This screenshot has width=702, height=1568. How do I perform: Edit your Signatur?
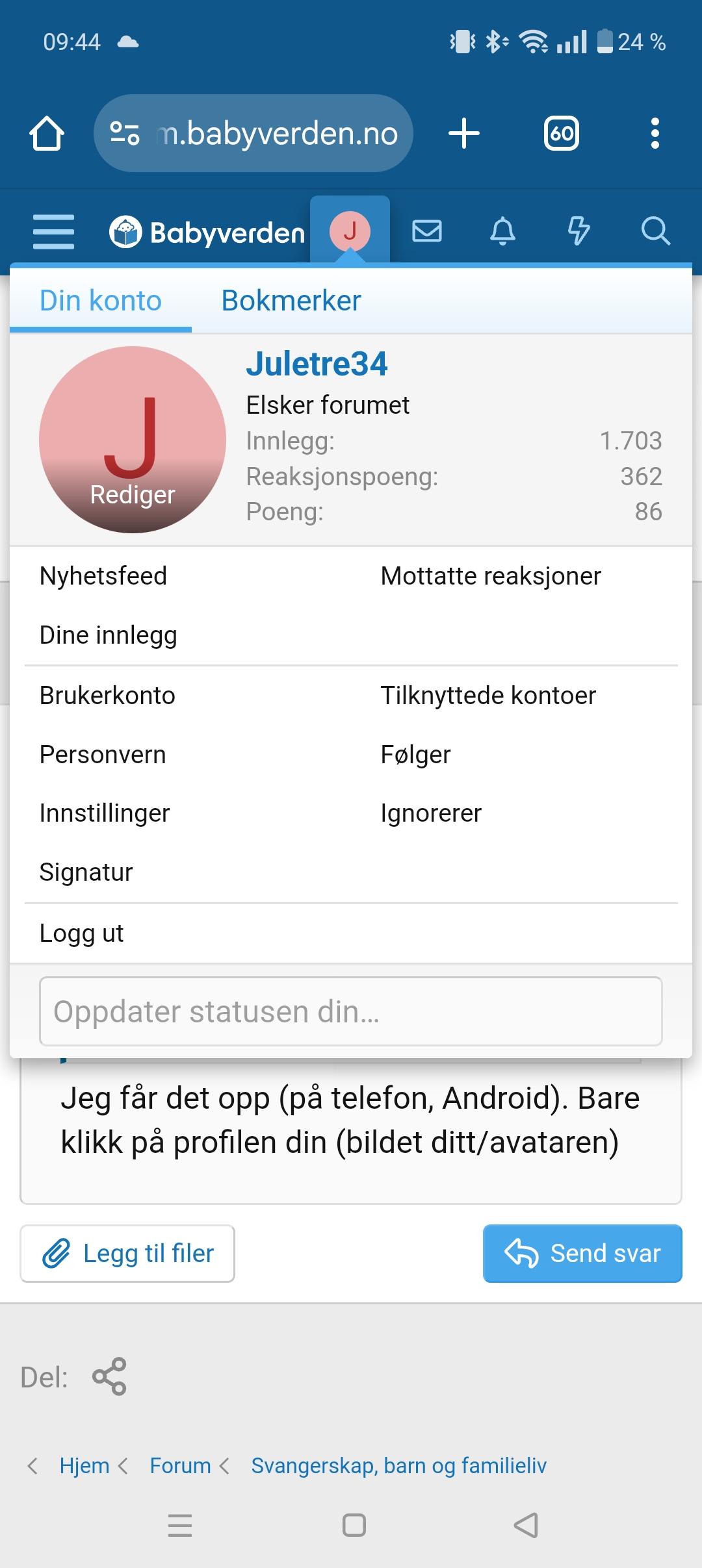pyautogui.click(x=86, y=872)
